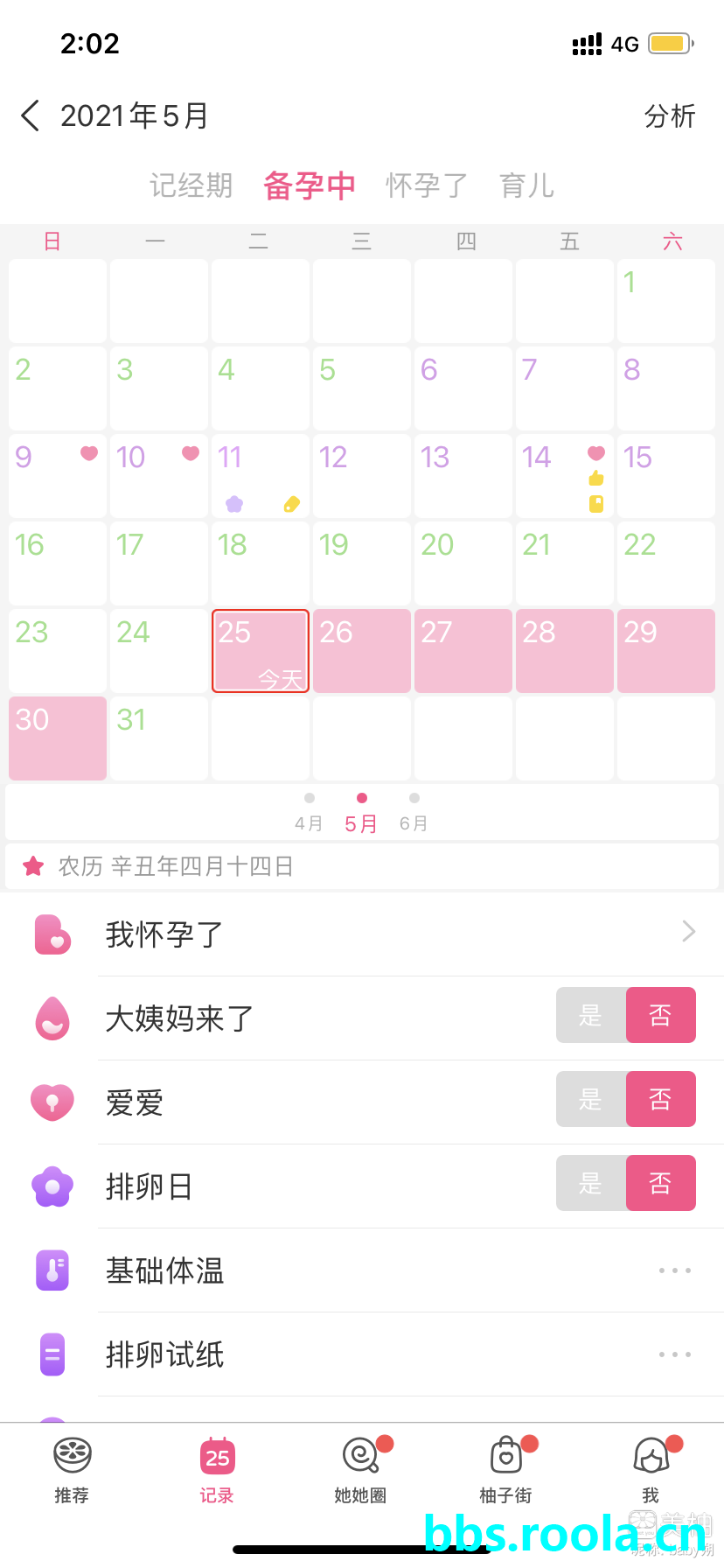Viewport: 724px width, 1568px height.
Task: Switch to 推荐 bottom tab
Action: click(x=72, y=1470)
